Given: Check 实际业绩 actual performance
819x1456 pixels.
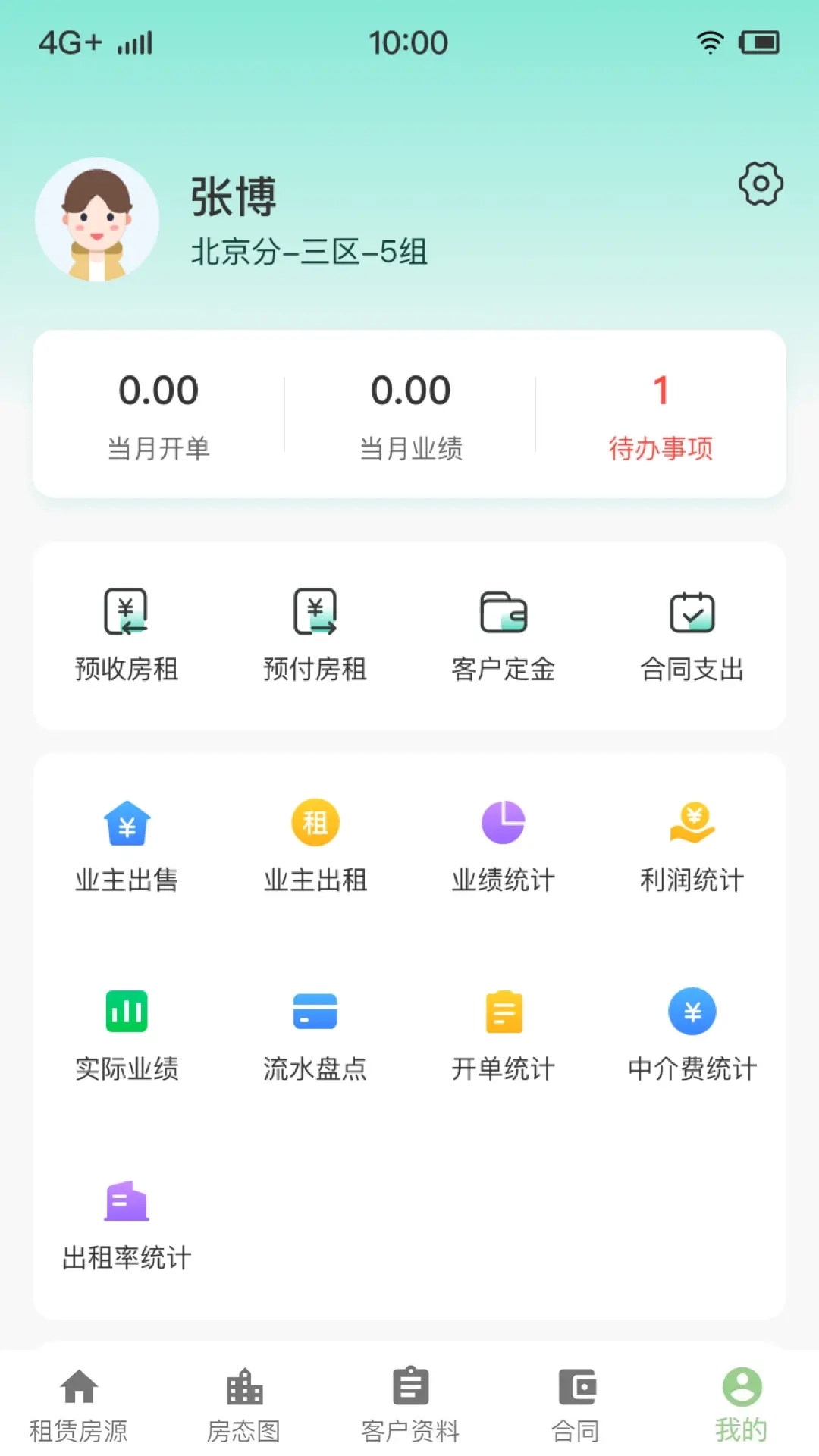Looking at the screenshot, I should tap(126, 1035).
